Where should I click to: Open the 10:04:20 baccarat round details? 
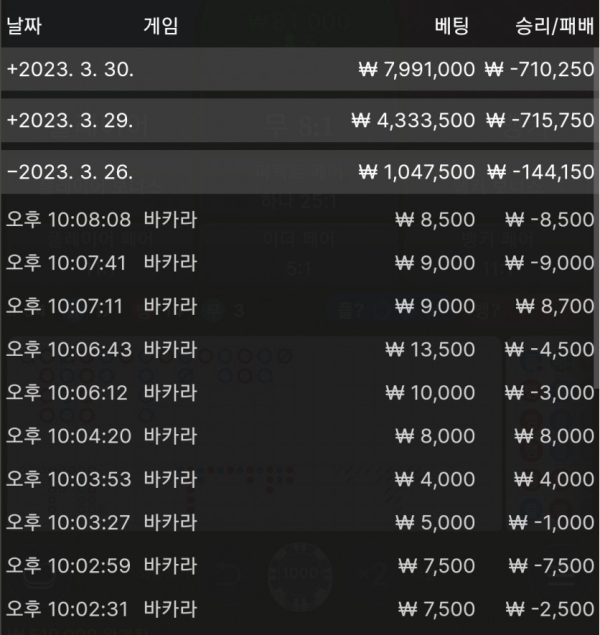[x=298, y=436]
